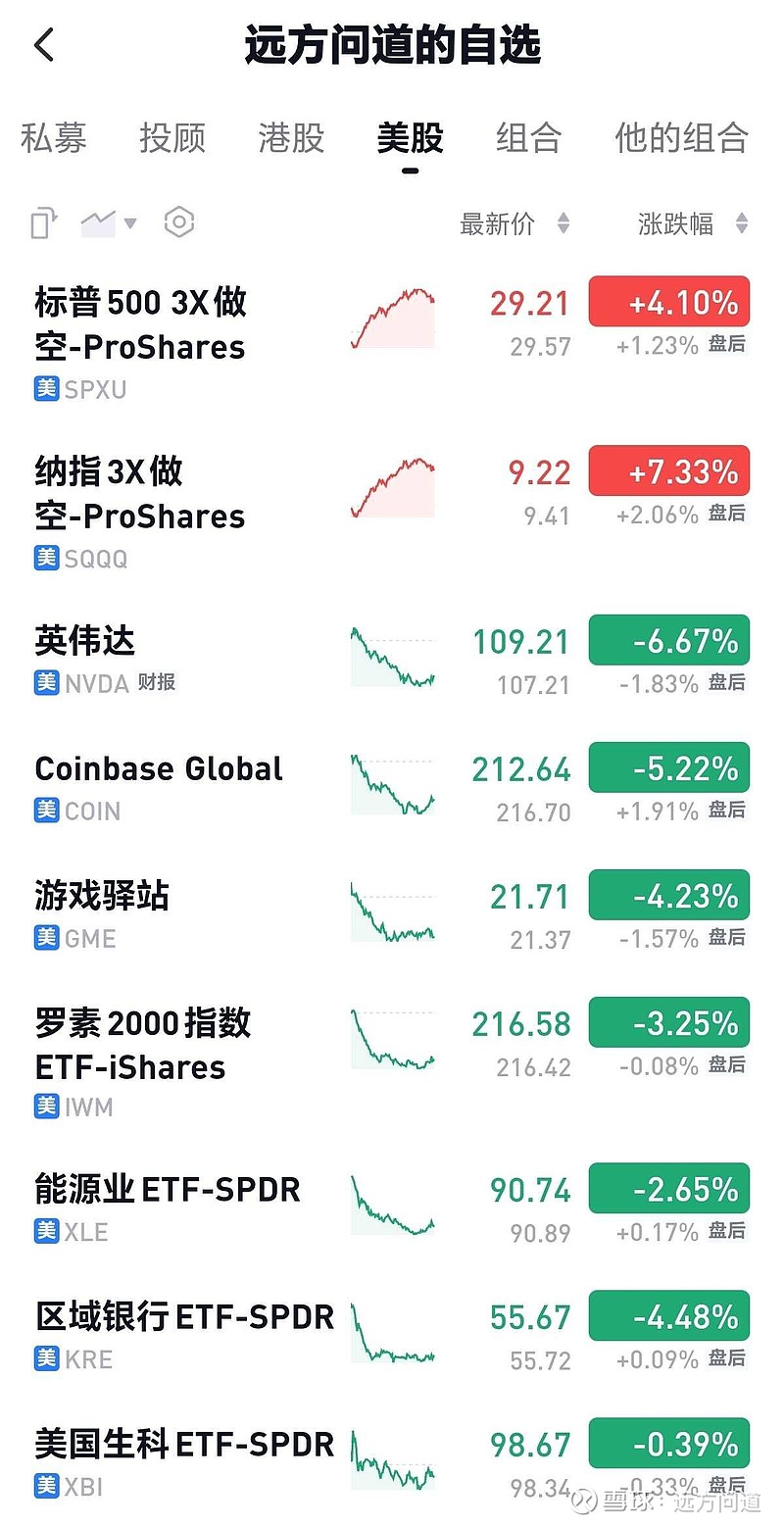Tap the back arrow at top left

[x=43, y=44]
